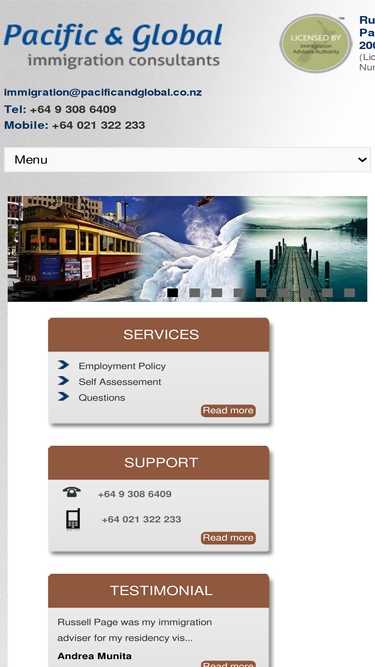Jump to the last slideshow indicator square
Screen dimensions: 375x667
[x=349, y=293]
